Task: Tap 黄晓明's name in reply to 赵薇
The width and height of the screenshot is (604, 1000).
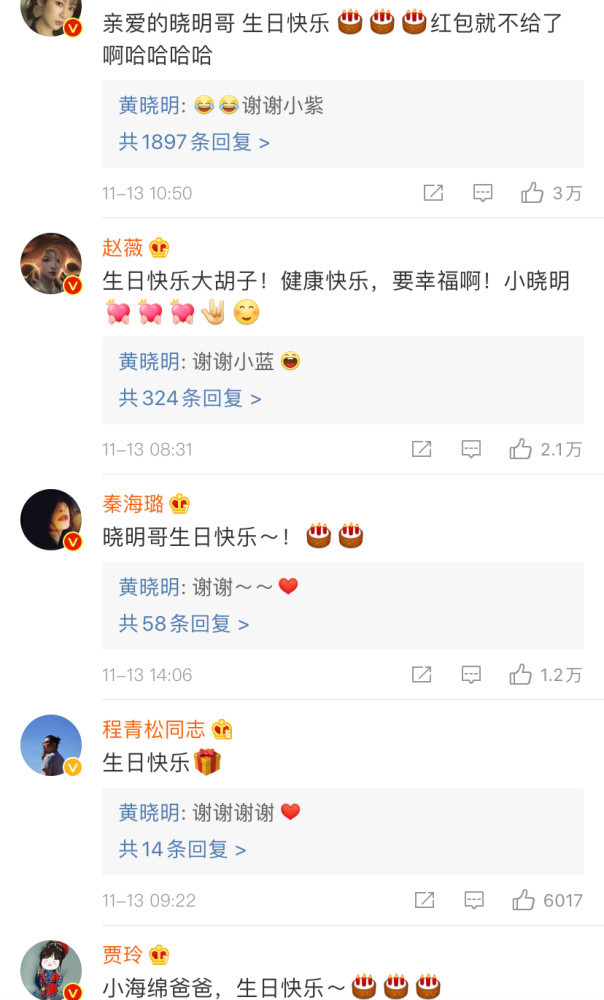Action: pos(150,362)
